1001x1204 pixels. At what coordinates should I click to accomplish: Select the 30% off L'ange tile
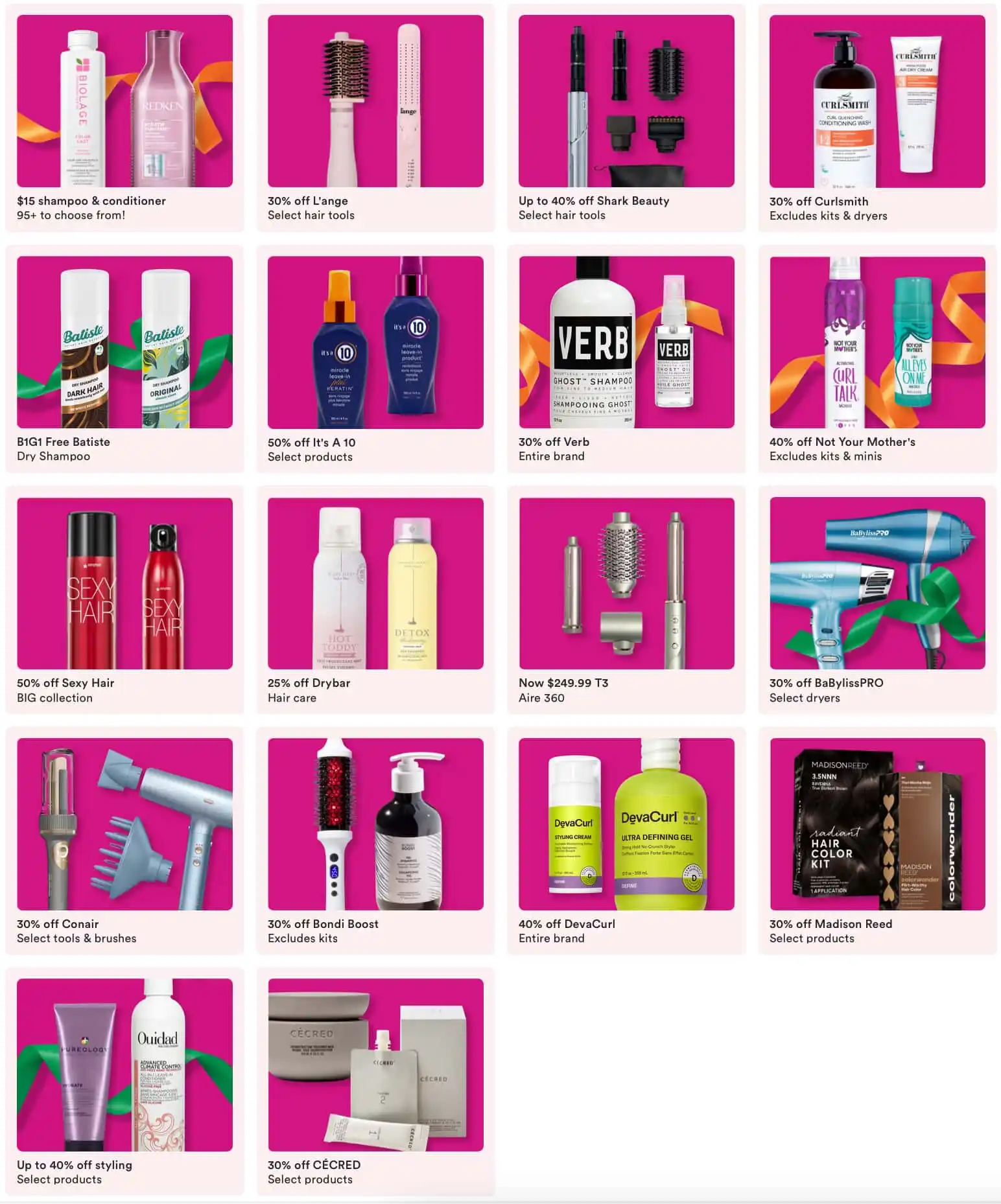click(x=375, y=117)
